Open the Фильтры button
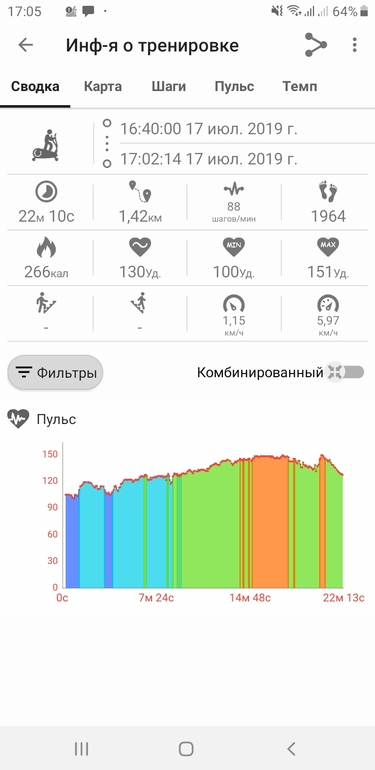Image resolution: width=375 pixels, height=770 pixels. tap(55, 373)
